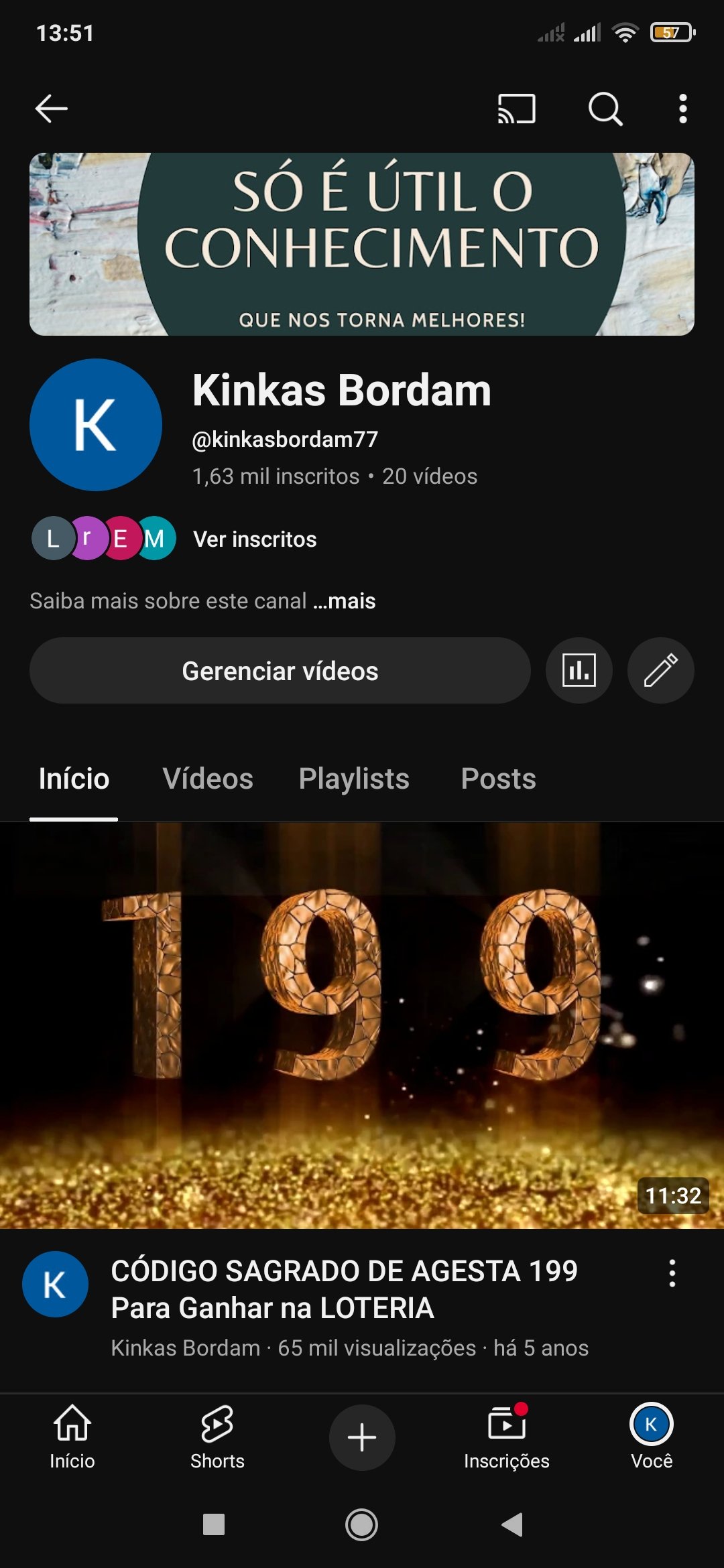Open the Shorts tab
Viewport: 724px width, 1568px height.
point(217,1437)
